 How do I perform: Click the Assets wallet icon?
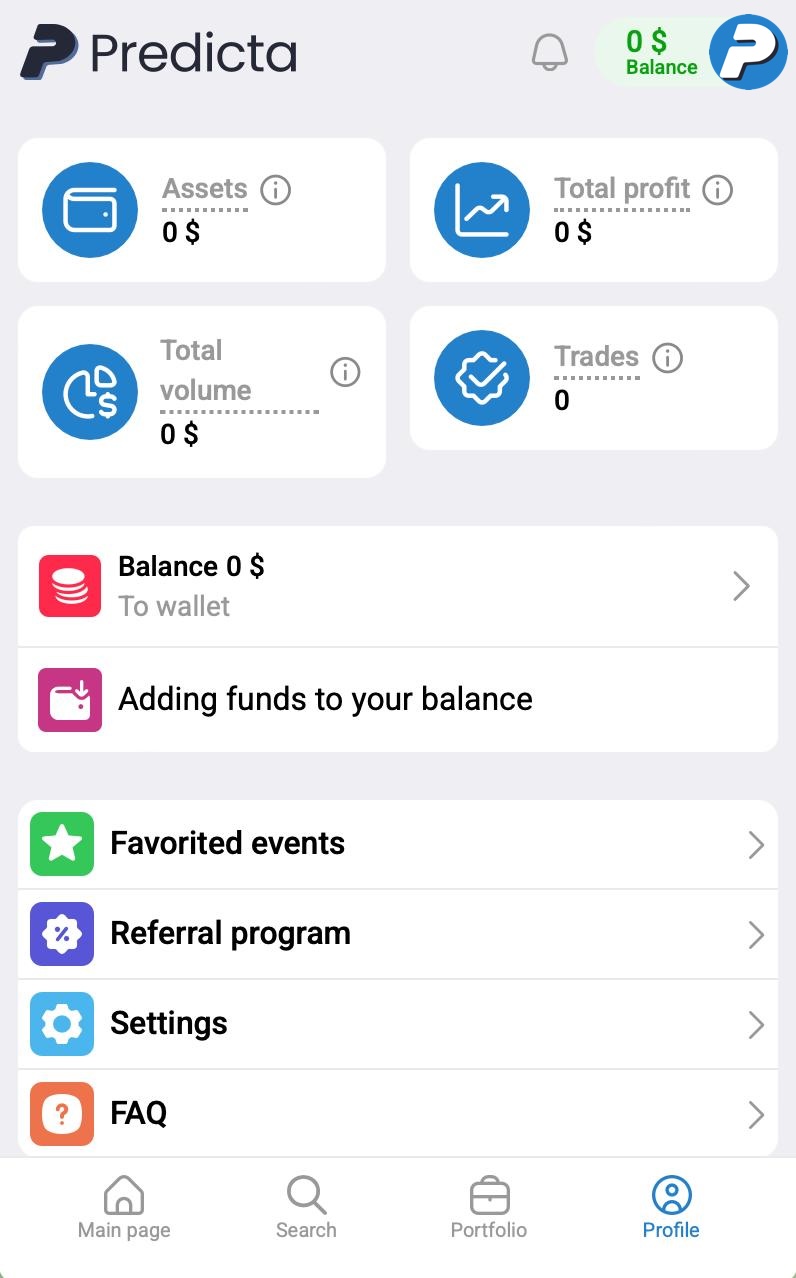click(x=90, y=210)
